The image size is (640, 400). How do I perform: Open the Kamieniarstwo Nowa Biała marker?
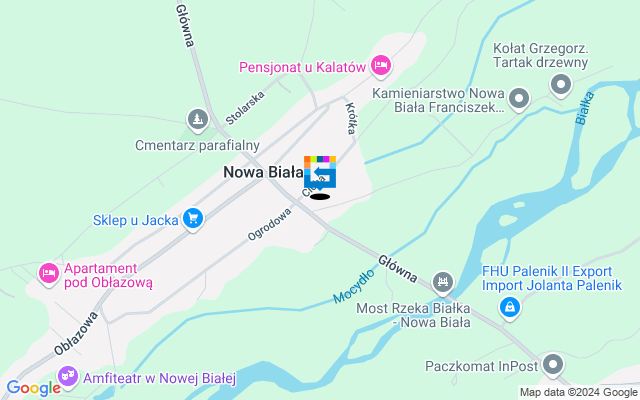coord(519,98)
